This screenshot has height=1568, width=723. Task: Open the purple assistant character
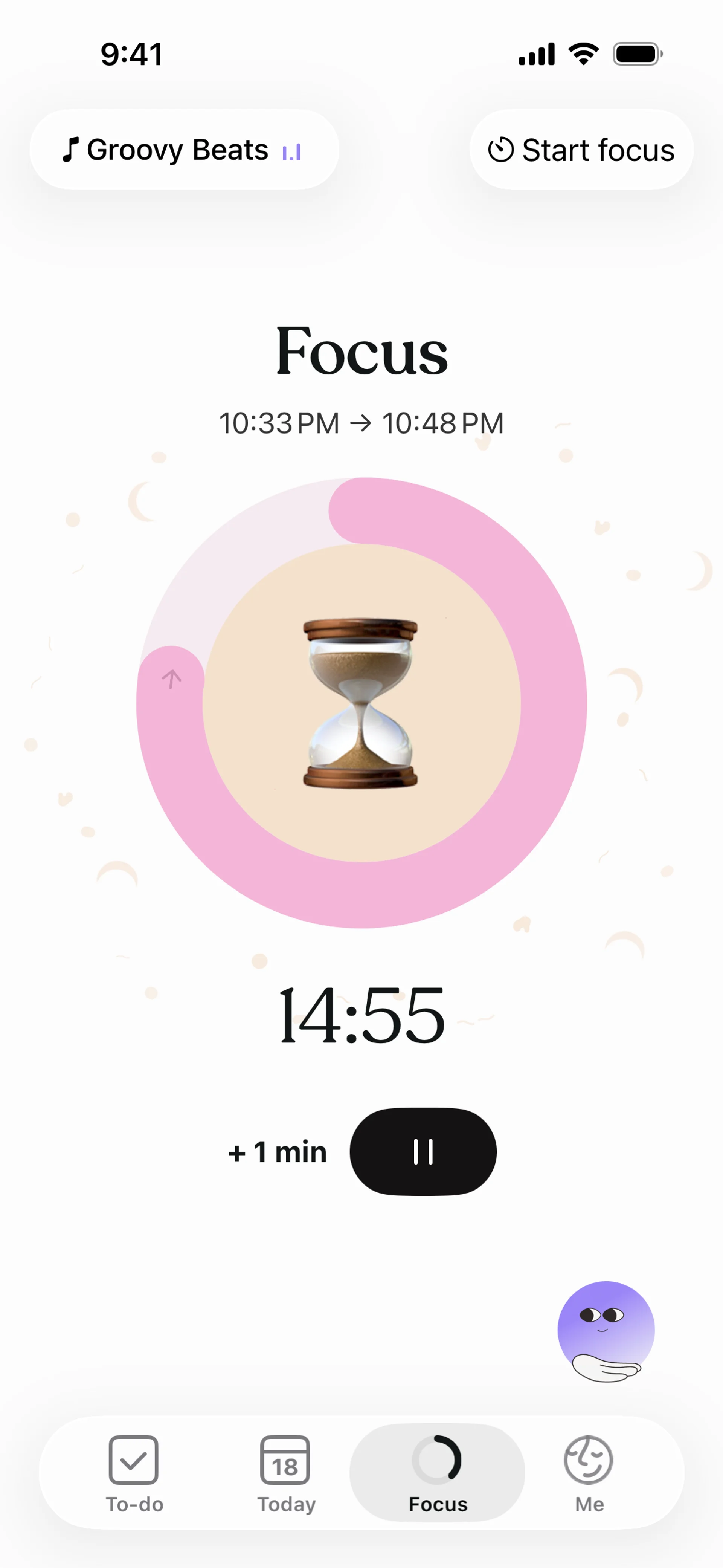pyautogui.click(x=606, y=1332)
